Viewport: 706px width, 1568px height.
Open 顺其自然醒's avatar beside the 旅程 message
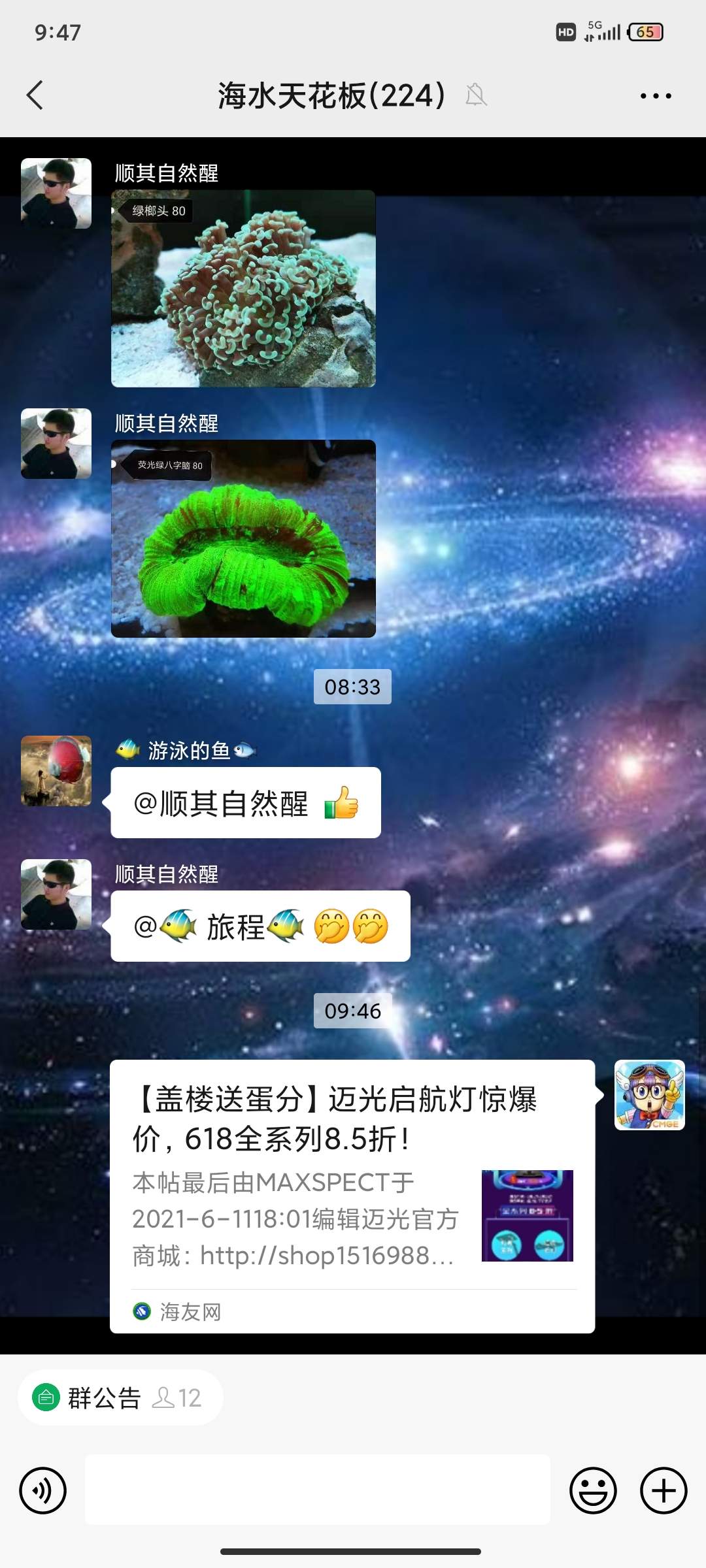click(56, 894)
